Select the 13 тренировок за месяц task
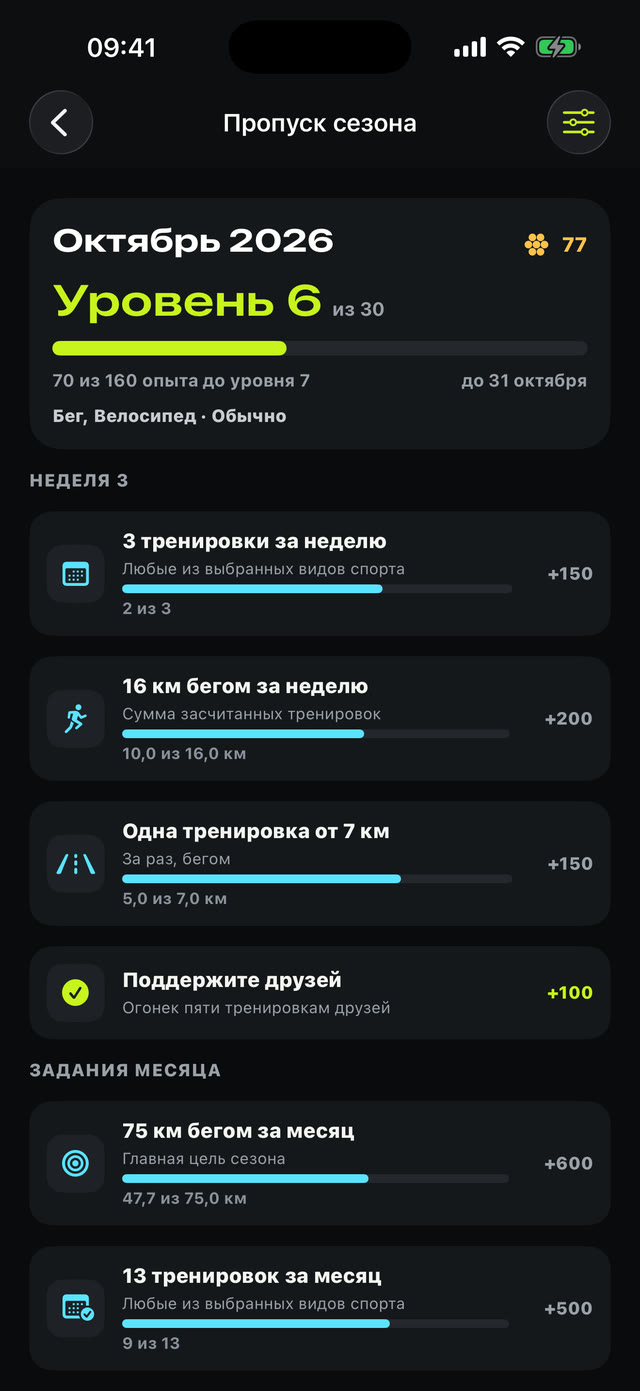This screenshot has height=1391, width=640. click(x=320, y=1308)
